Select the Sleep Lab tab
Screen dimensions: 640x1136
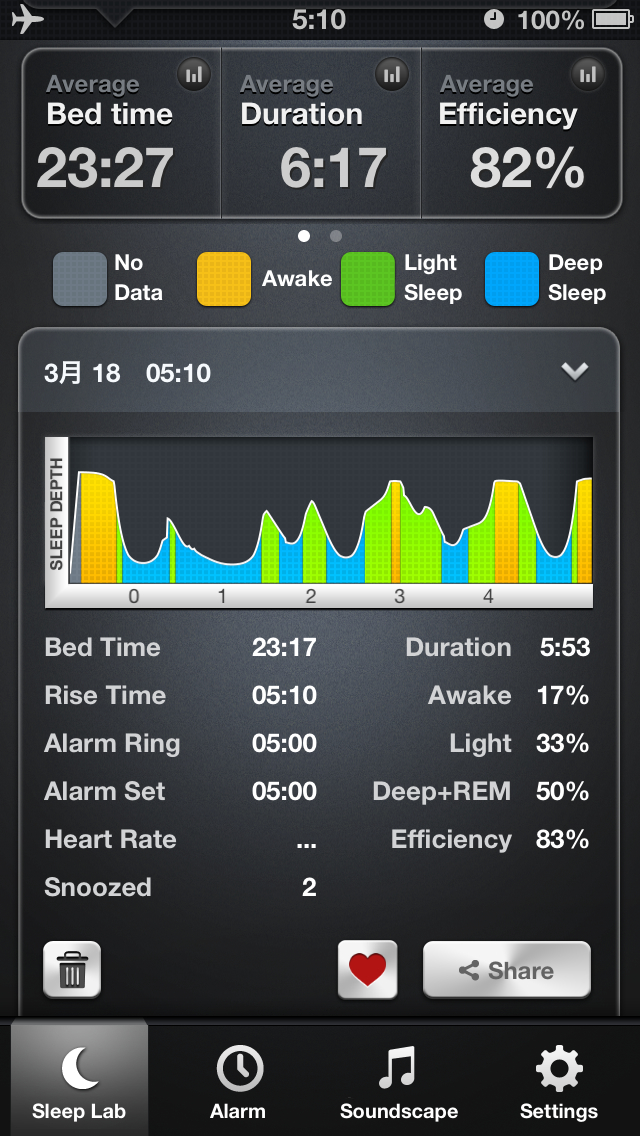point(79,1079)
